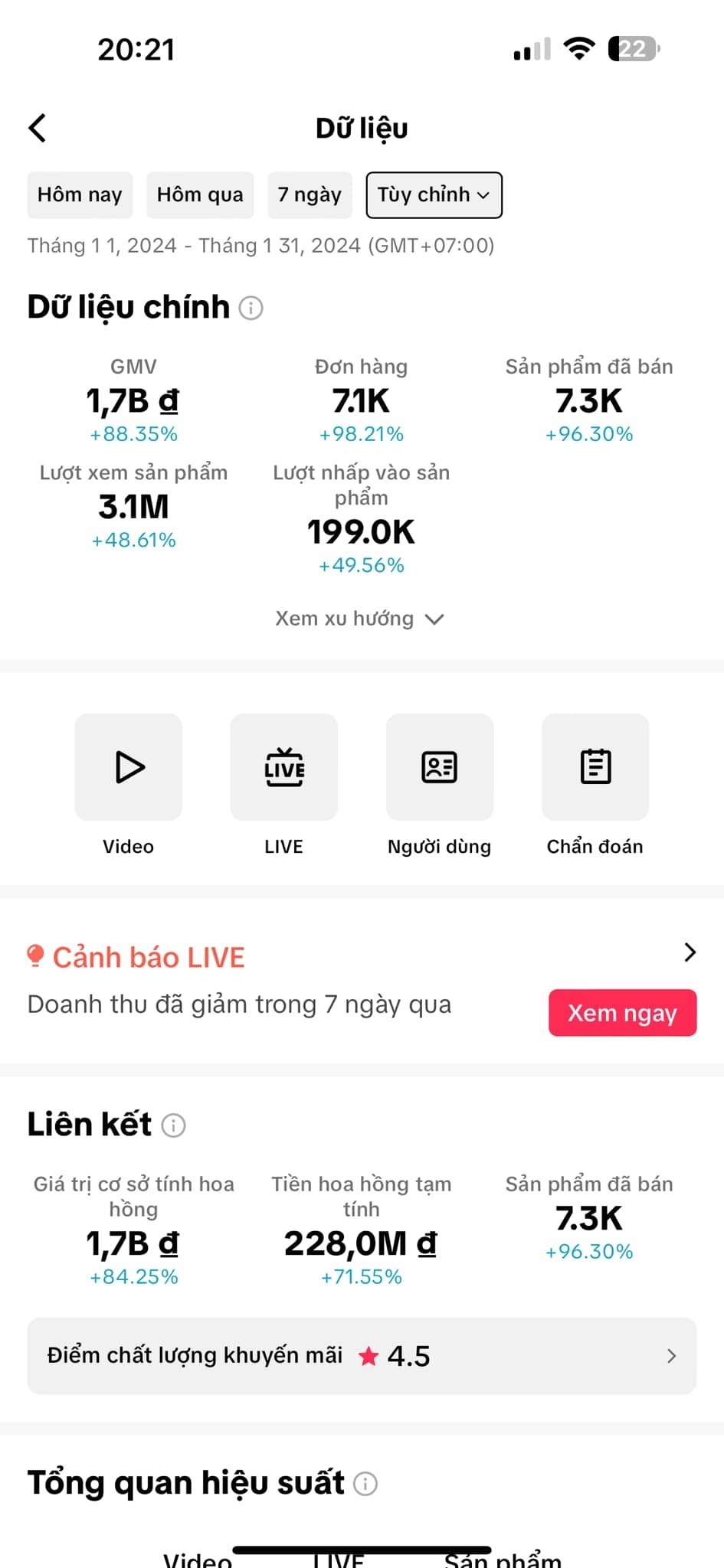This screenshot has height=1568, width=724.
Task: Open the Người dùng section
Action: point(440,768)
